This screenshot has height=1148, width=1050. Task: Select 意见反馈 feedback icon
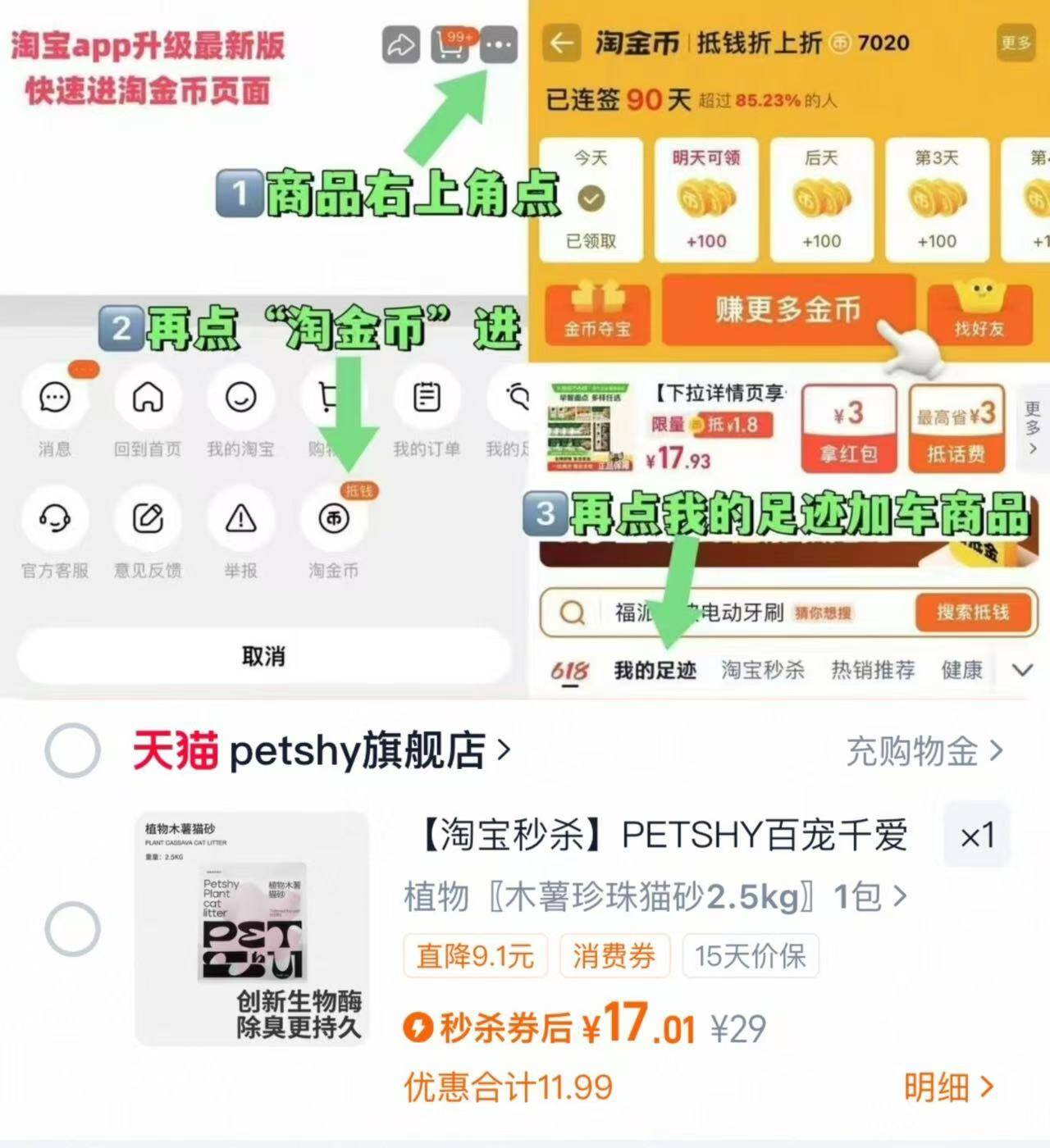click(148, 519)
